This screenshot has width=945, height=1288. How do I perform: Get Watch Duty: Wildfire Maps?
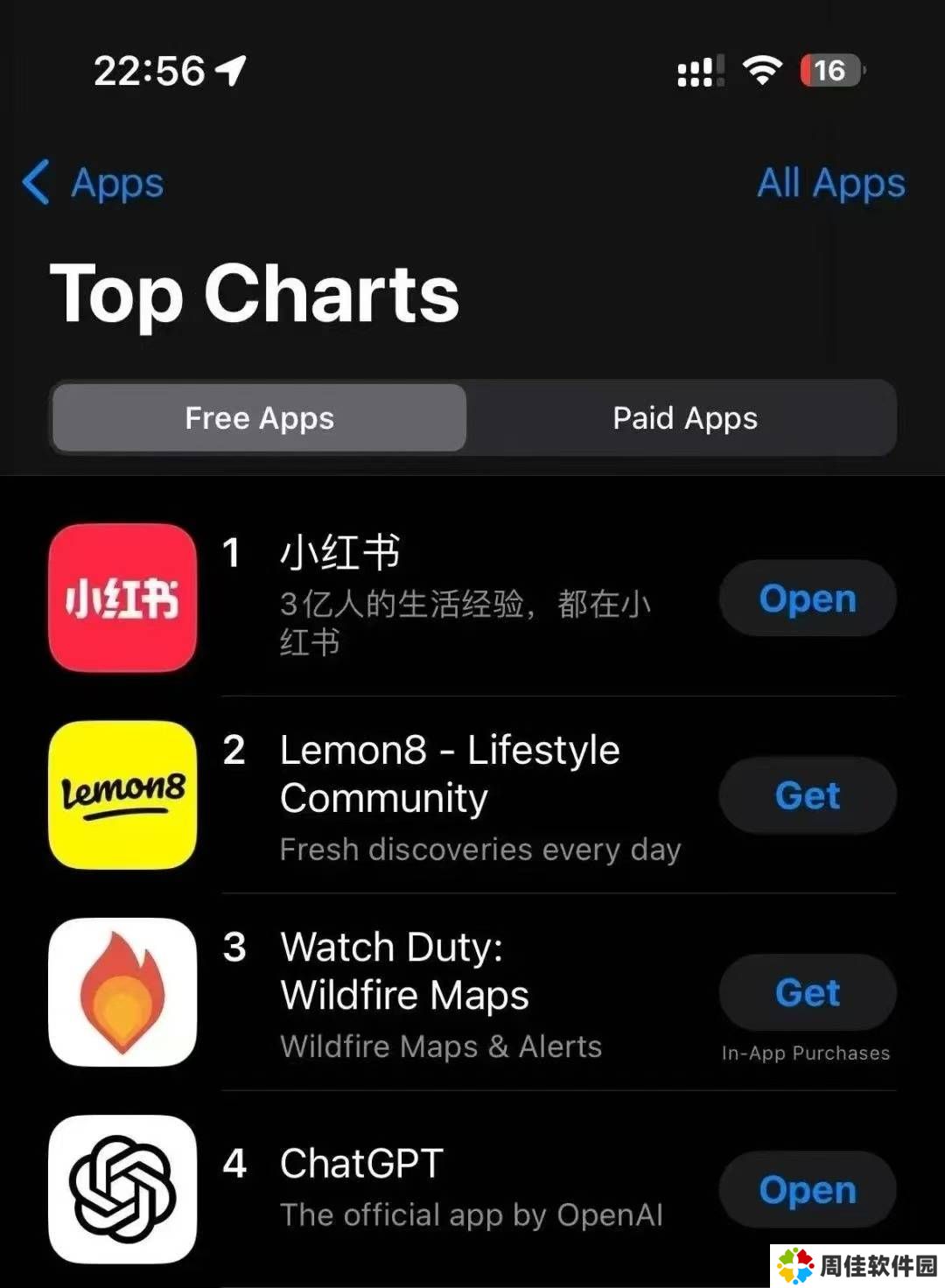pos(807,992)
